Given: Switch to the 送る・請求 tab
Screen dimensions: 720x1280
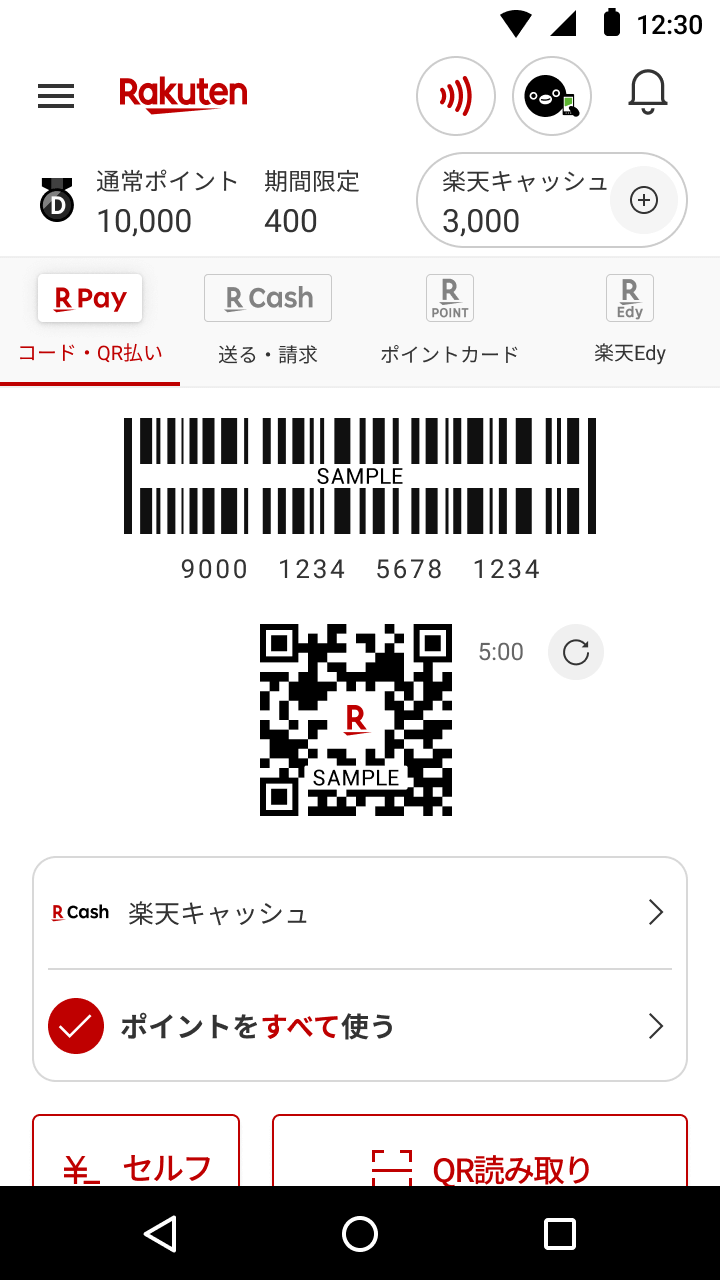Looking at the screenshot, I should tap(267, 320).
